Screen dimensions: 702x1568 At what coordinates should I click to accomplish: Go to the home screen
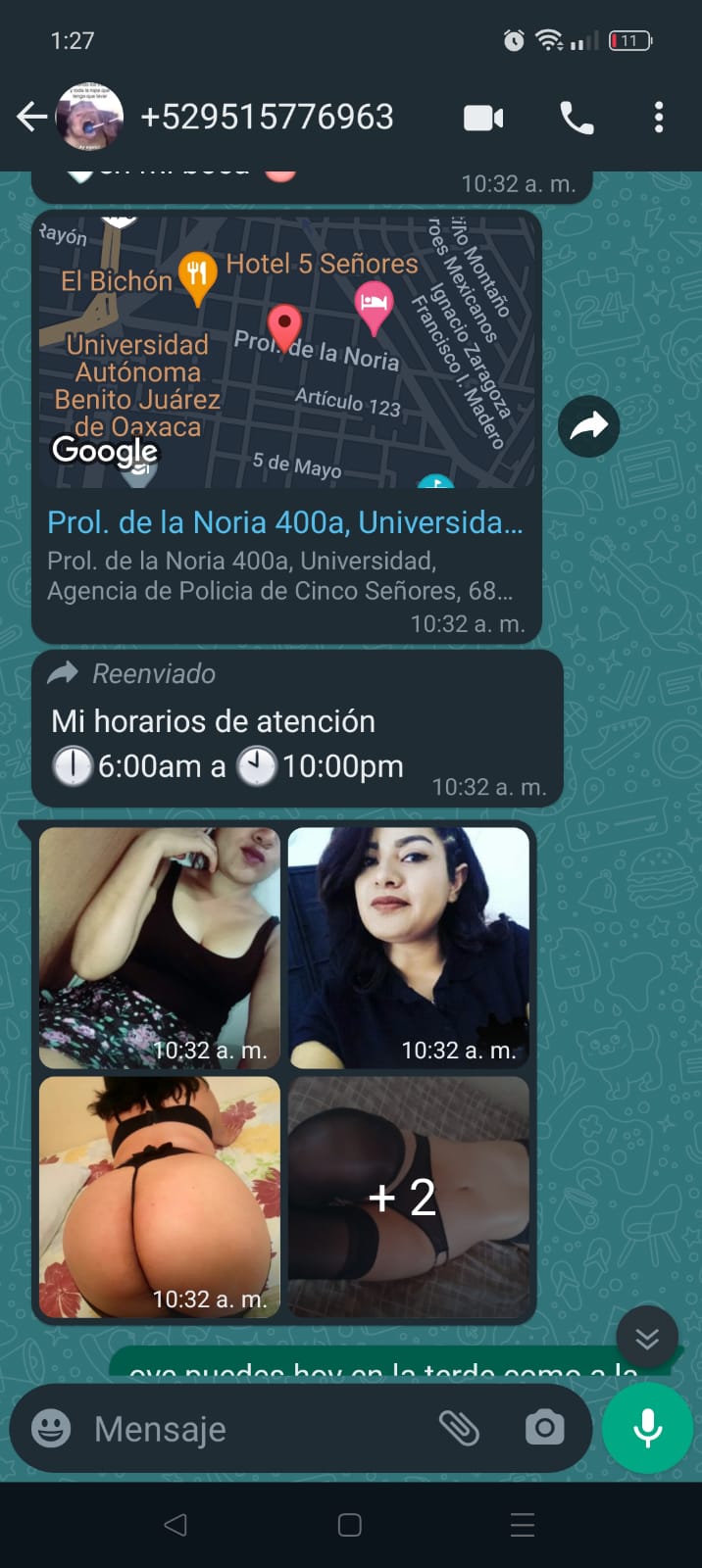tap(350, 1525)
